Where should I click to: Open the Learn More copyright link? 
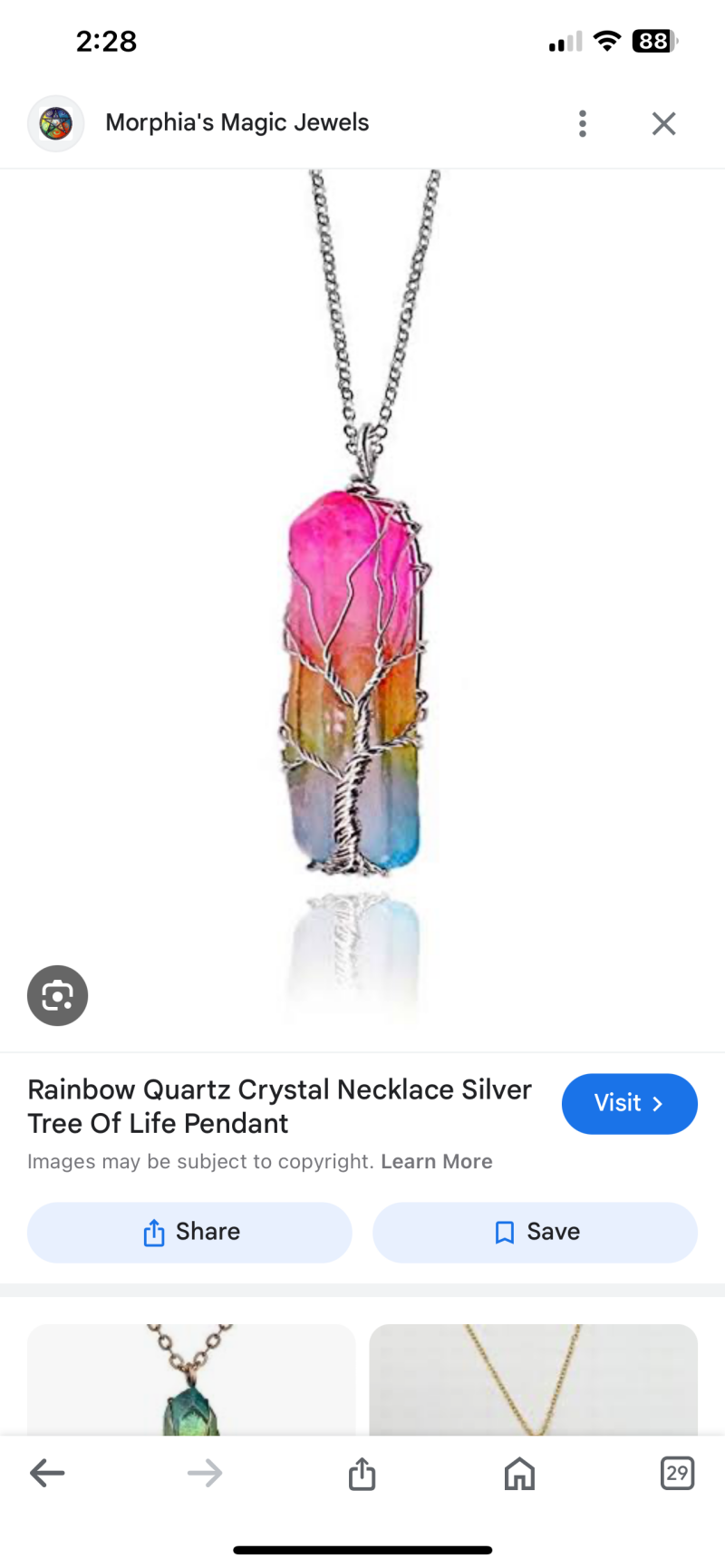(x=436, y=1161)
